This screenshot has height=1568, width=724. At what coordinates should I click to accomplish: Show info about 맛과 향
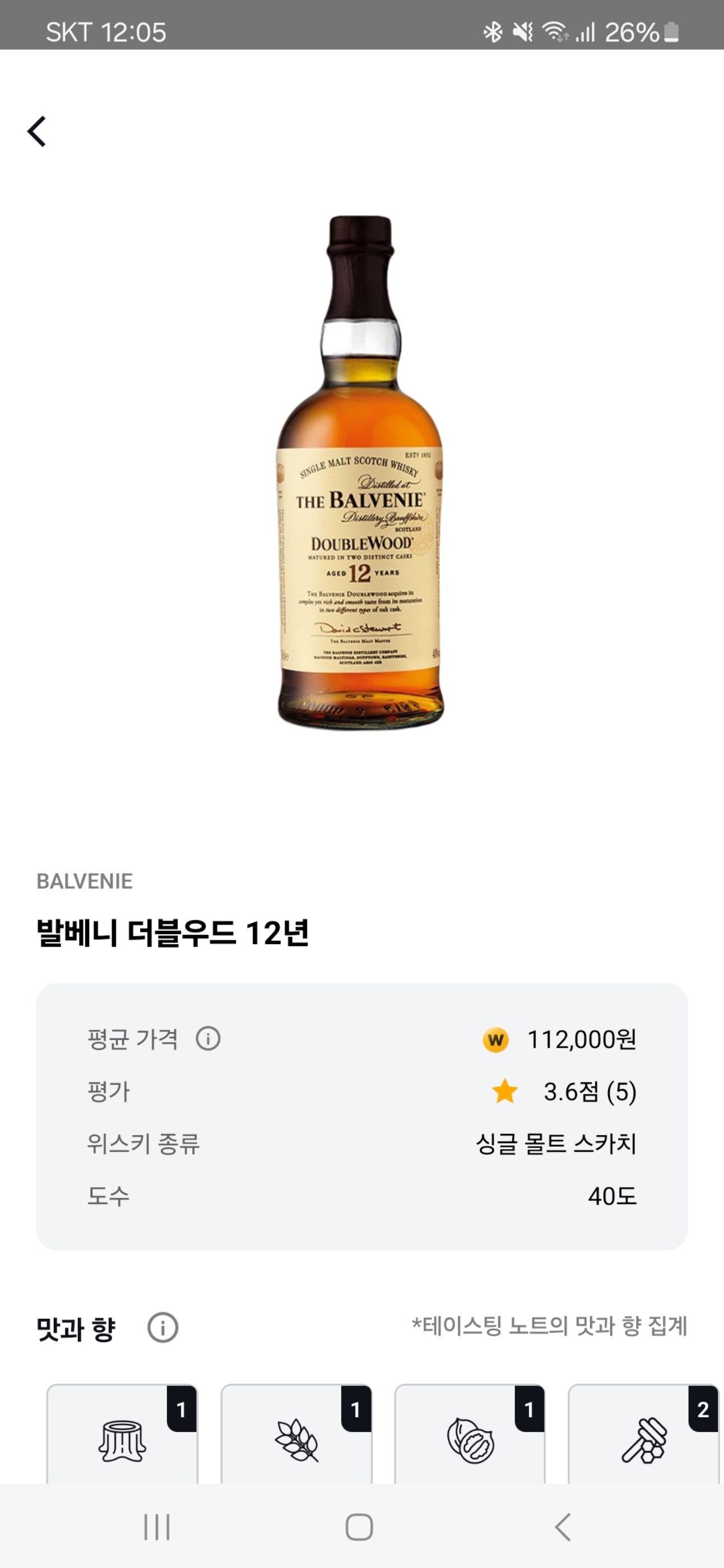click(x=163, y=1328)
